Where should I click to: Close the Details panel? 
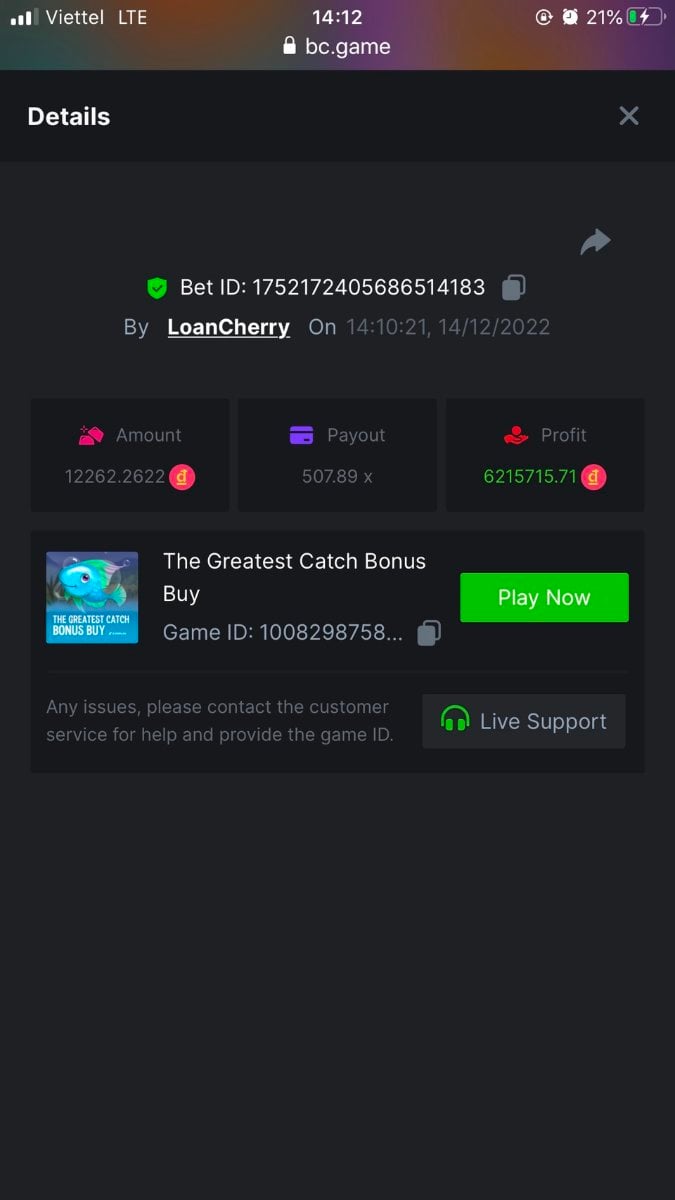click(628, 116)
